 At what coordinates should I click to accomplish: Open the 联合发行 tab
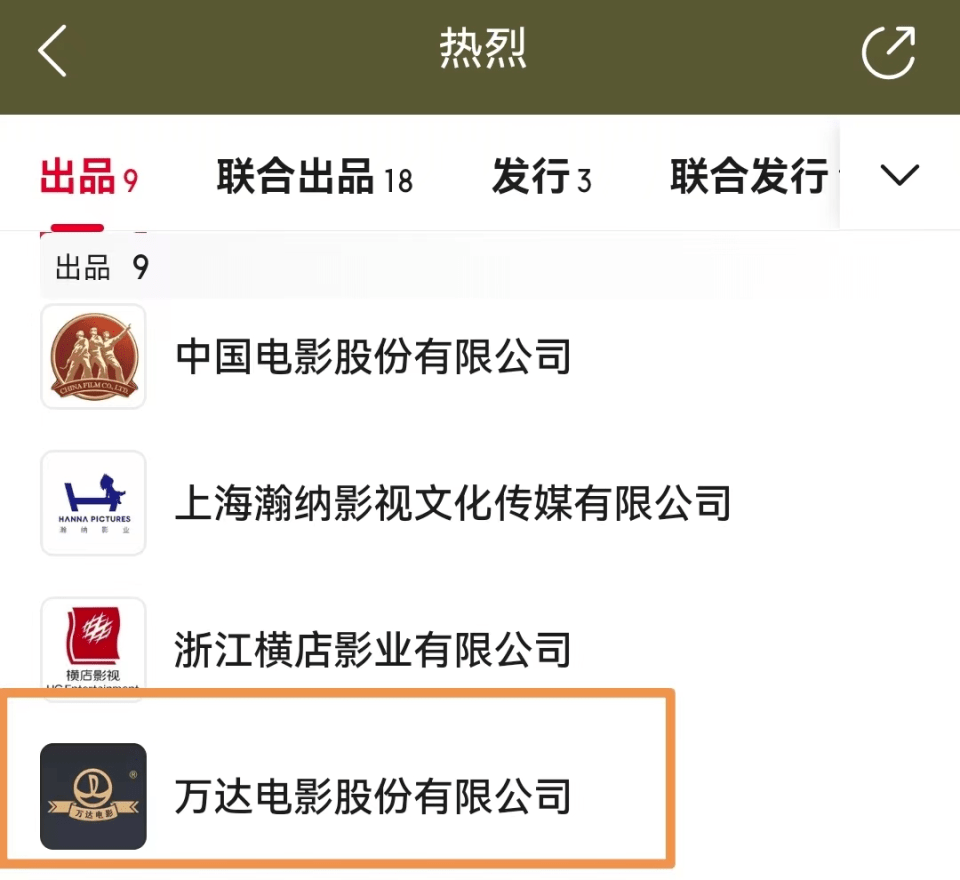point(750,177)
